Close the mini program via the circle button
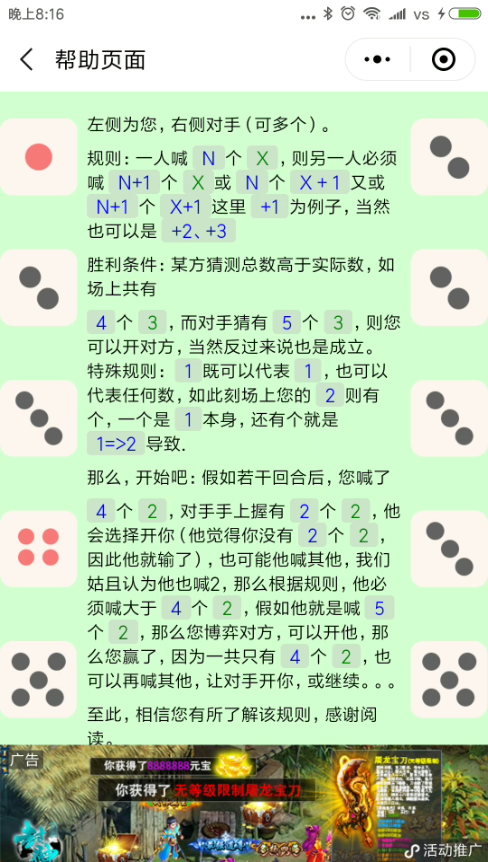 443,59
